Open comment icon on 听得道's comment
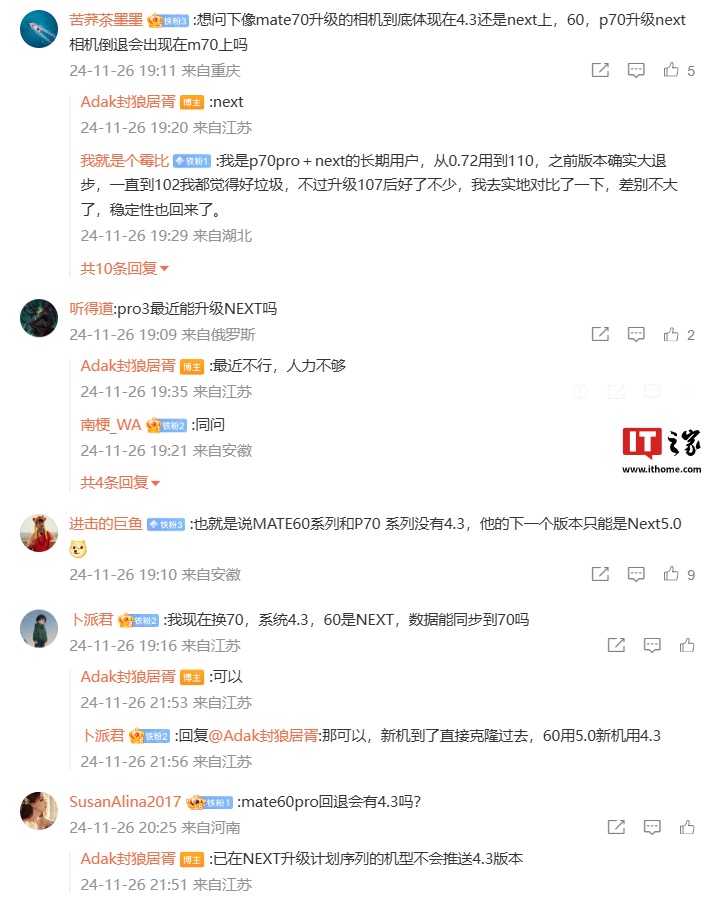714x900 pixels. (x=636, y=334)
